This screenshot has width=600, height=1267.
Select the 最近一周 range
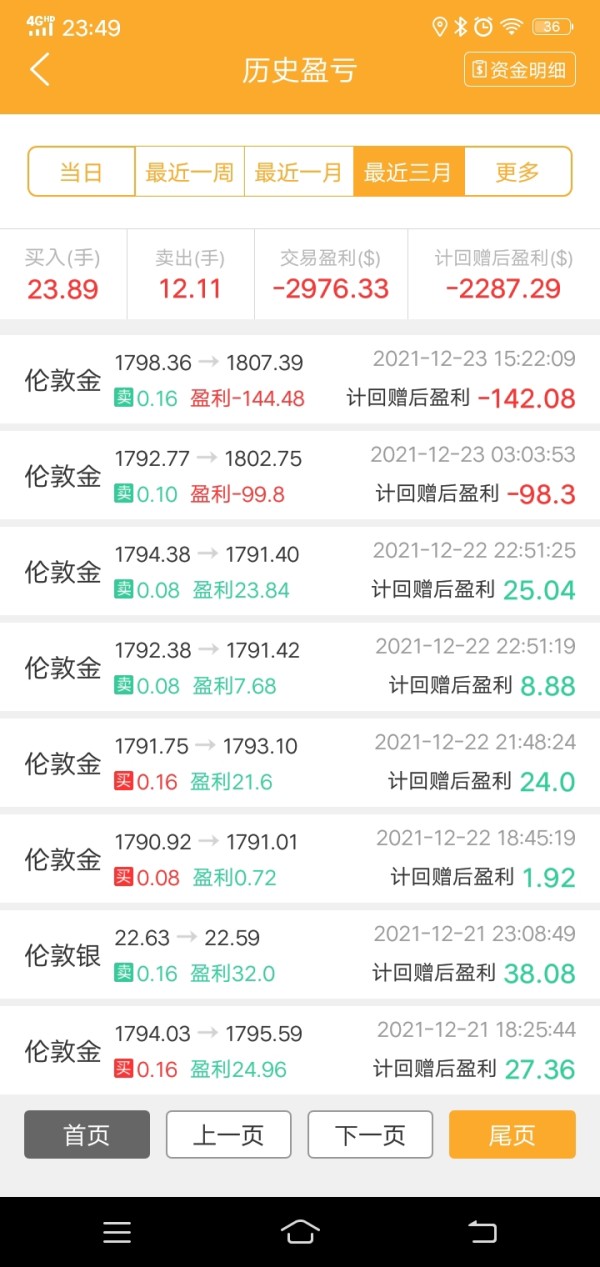pyautogui.click(x=189, y=172)
